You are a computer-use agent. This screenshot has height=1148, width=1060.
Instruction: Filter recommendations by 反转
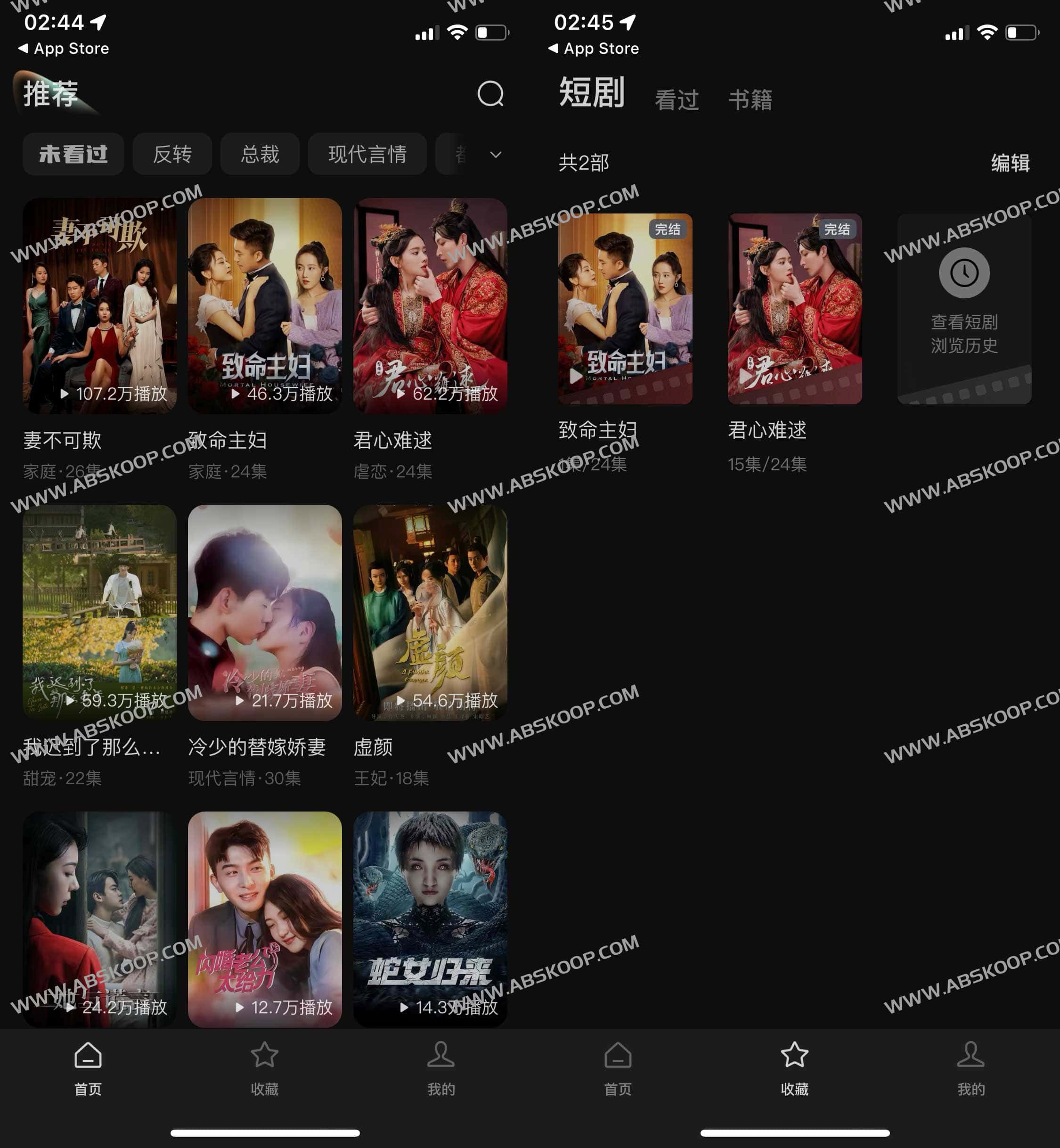[x=172, y=154]
